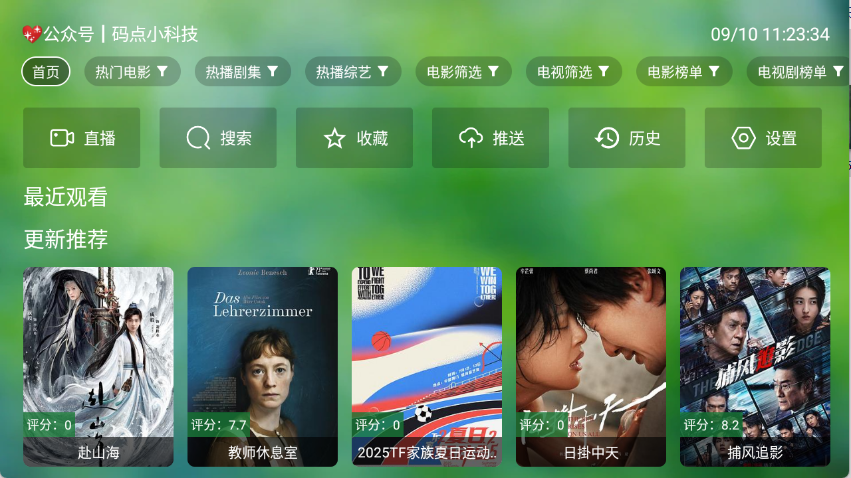The image size is (851, 478).
Task: View 历史 watch history
Action: point(627,138)
